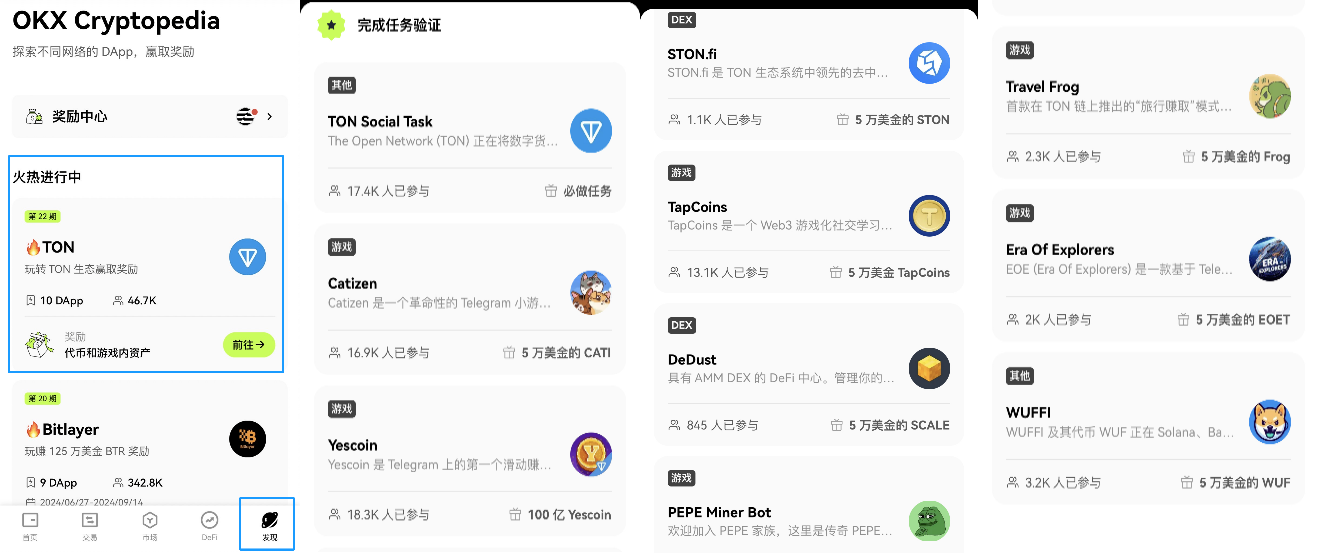View the Yescoin task card
The width and height of the screenshot is (1319, 553).
(469, 460)
